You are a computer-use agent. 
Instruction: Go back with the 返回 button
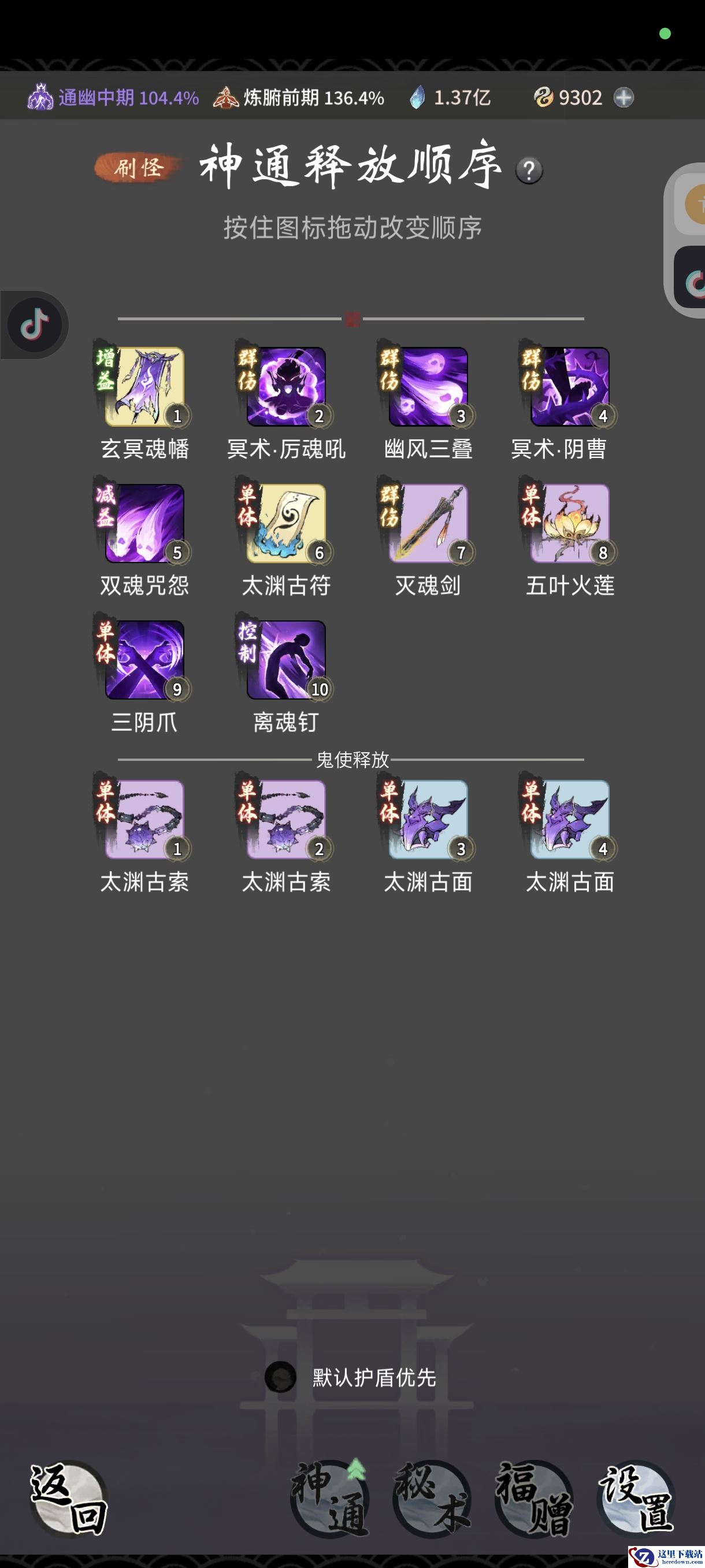coord(68,1498)
